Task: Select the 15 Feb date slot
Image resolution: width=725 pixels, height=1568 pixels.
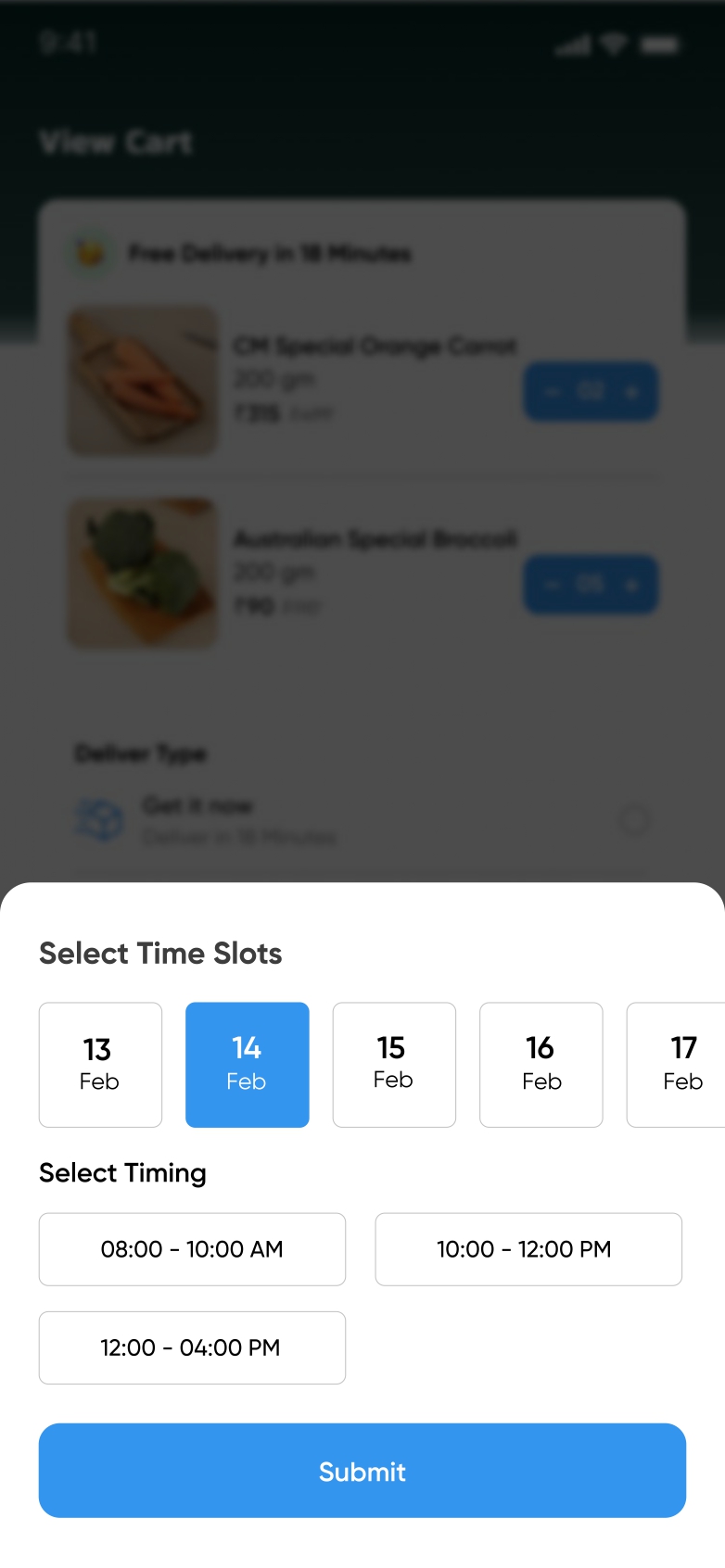Action: point(393,1064)
